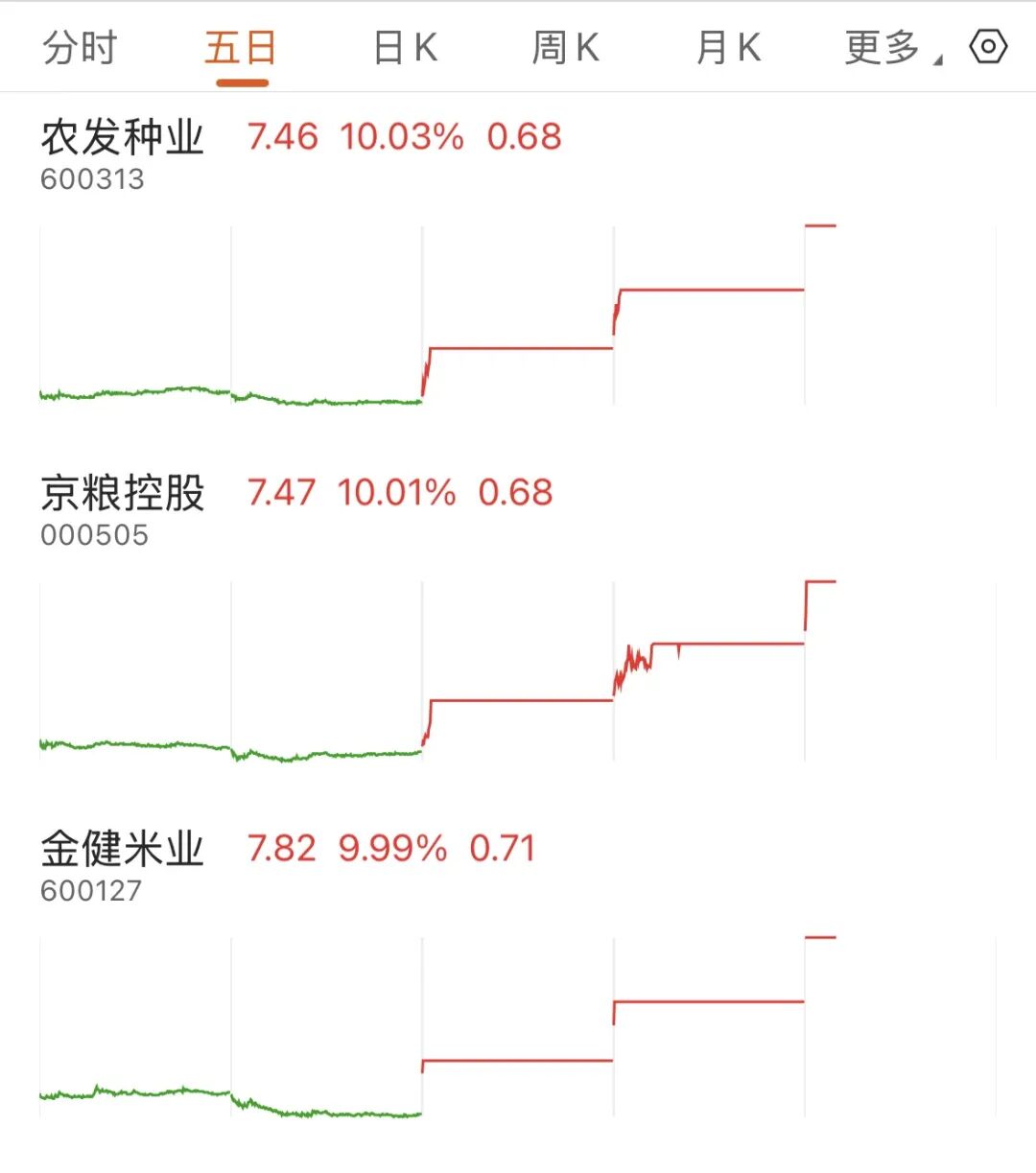This screenshot has height=1173, width=1036.
Task: Open chart settings hexagon icon
Action: coord(988,46)
